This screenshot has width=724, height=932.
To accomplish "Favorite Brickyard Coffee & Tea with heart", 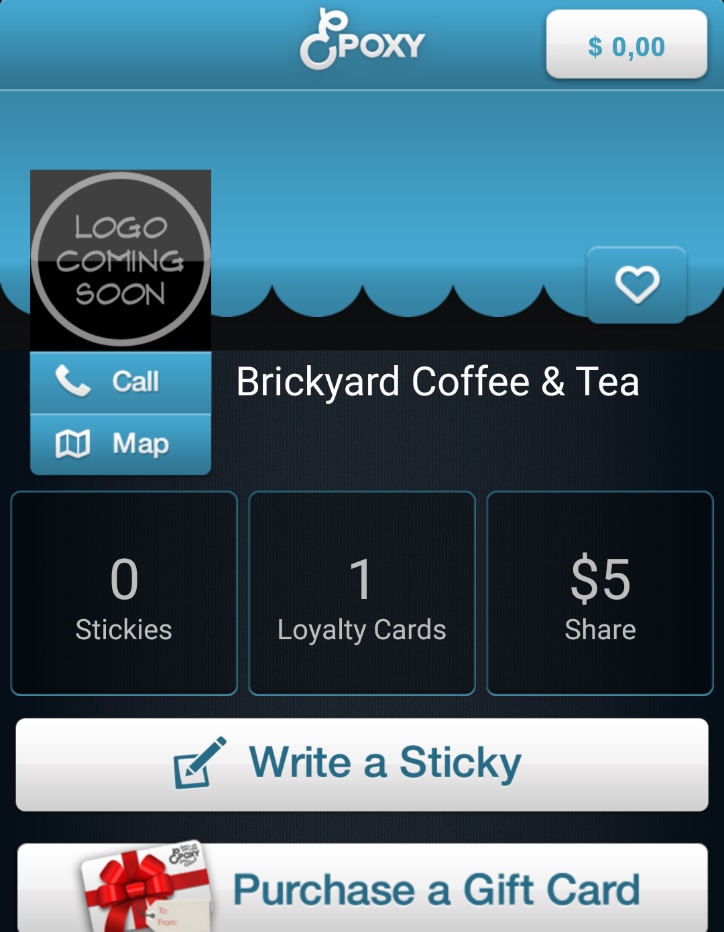I will tap(636, 286).
